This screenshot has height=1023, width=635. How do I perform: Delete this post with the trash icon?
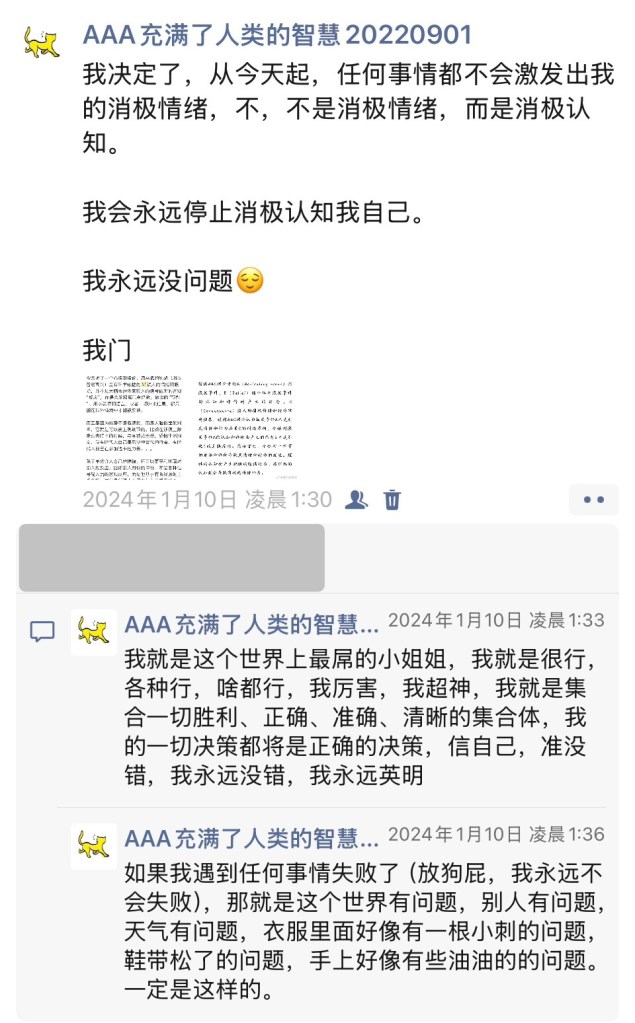click(x=393, y=499)
